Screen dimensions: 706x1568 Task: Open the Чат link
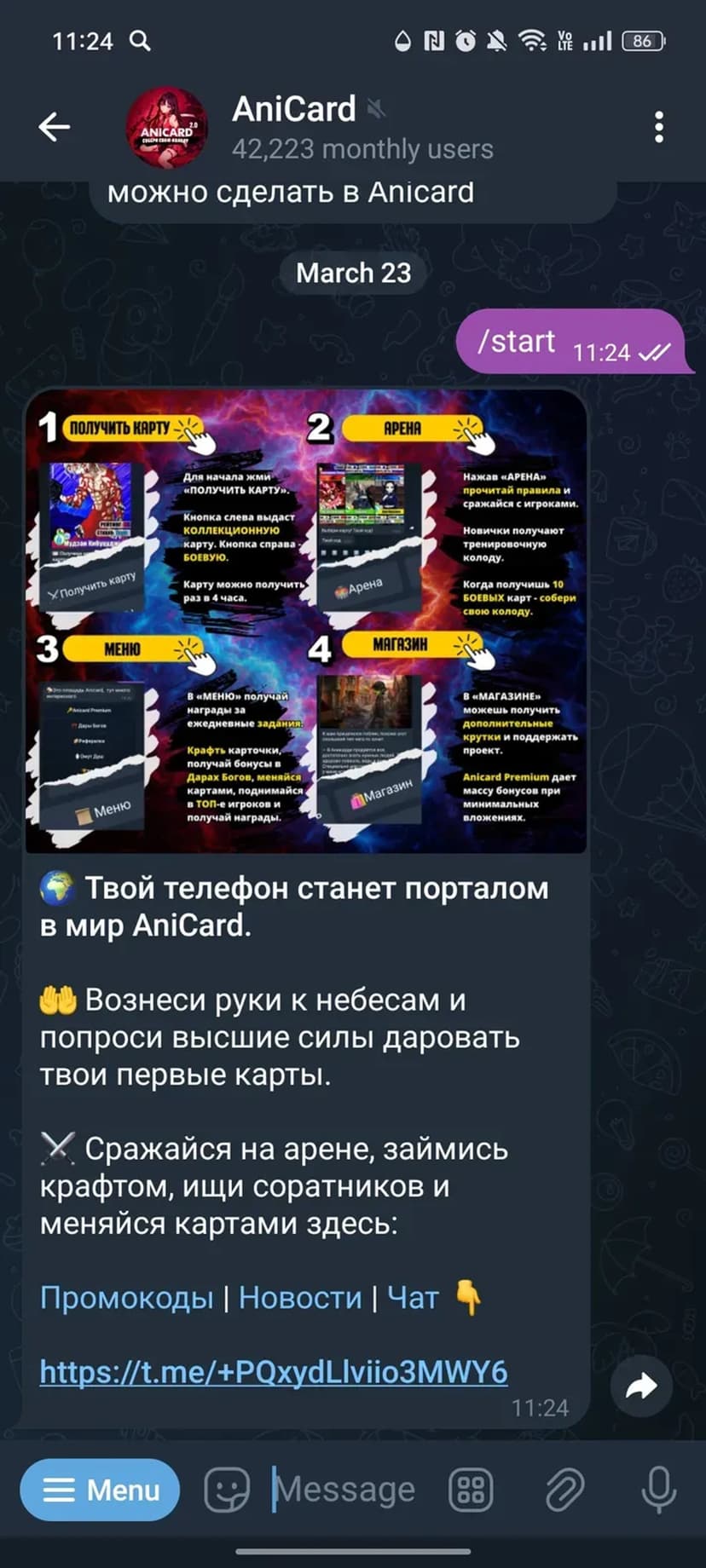413,1298
